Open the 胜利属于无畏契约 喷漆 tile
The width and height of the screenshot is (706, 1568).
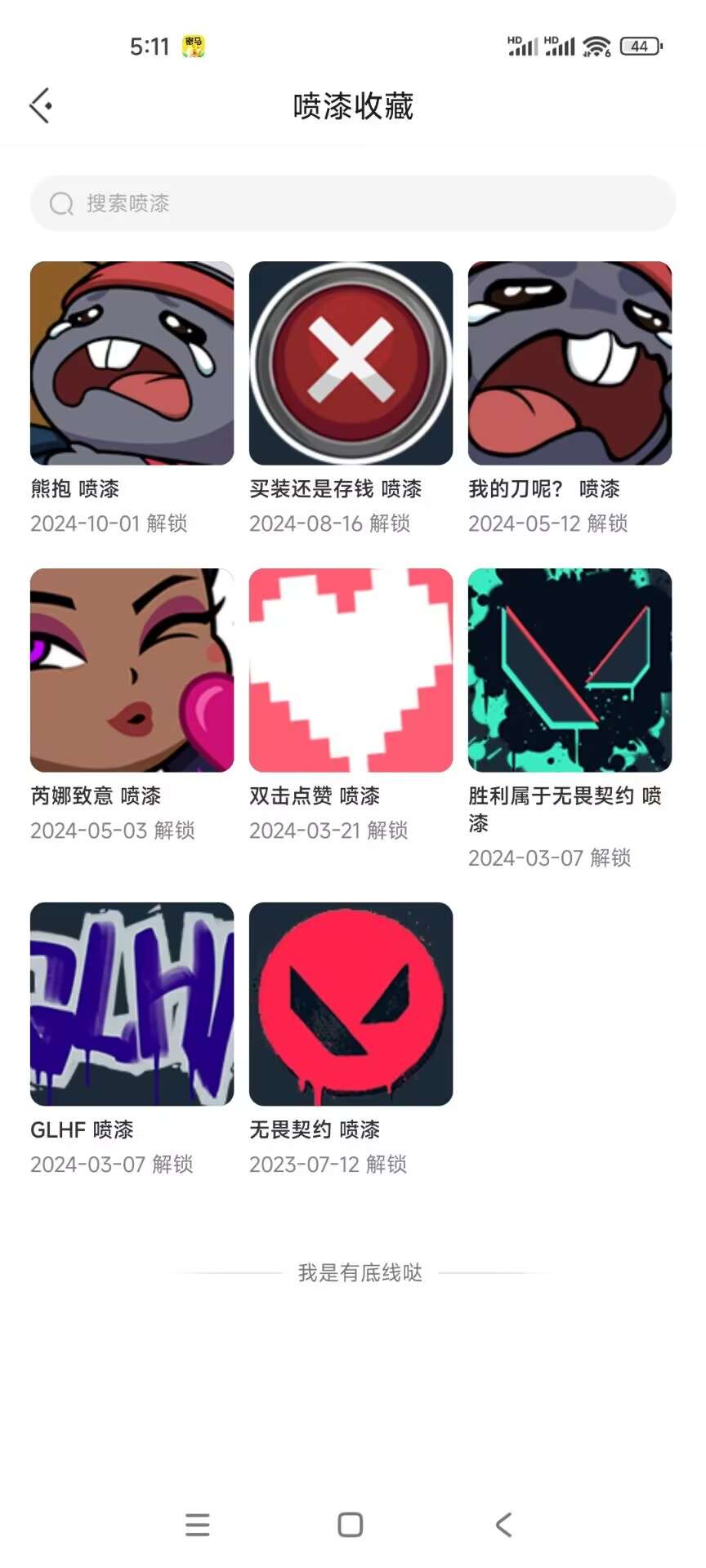tap(570, 670)
